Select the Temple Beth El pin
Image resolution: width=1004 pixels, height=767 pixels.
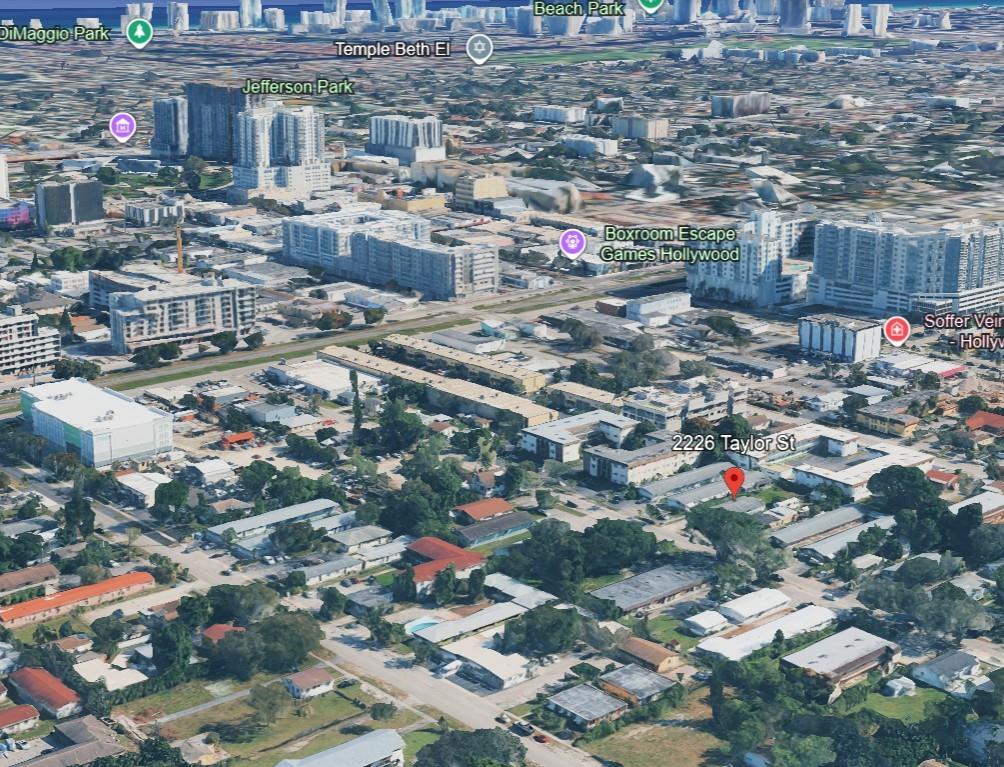coord(480,47)
